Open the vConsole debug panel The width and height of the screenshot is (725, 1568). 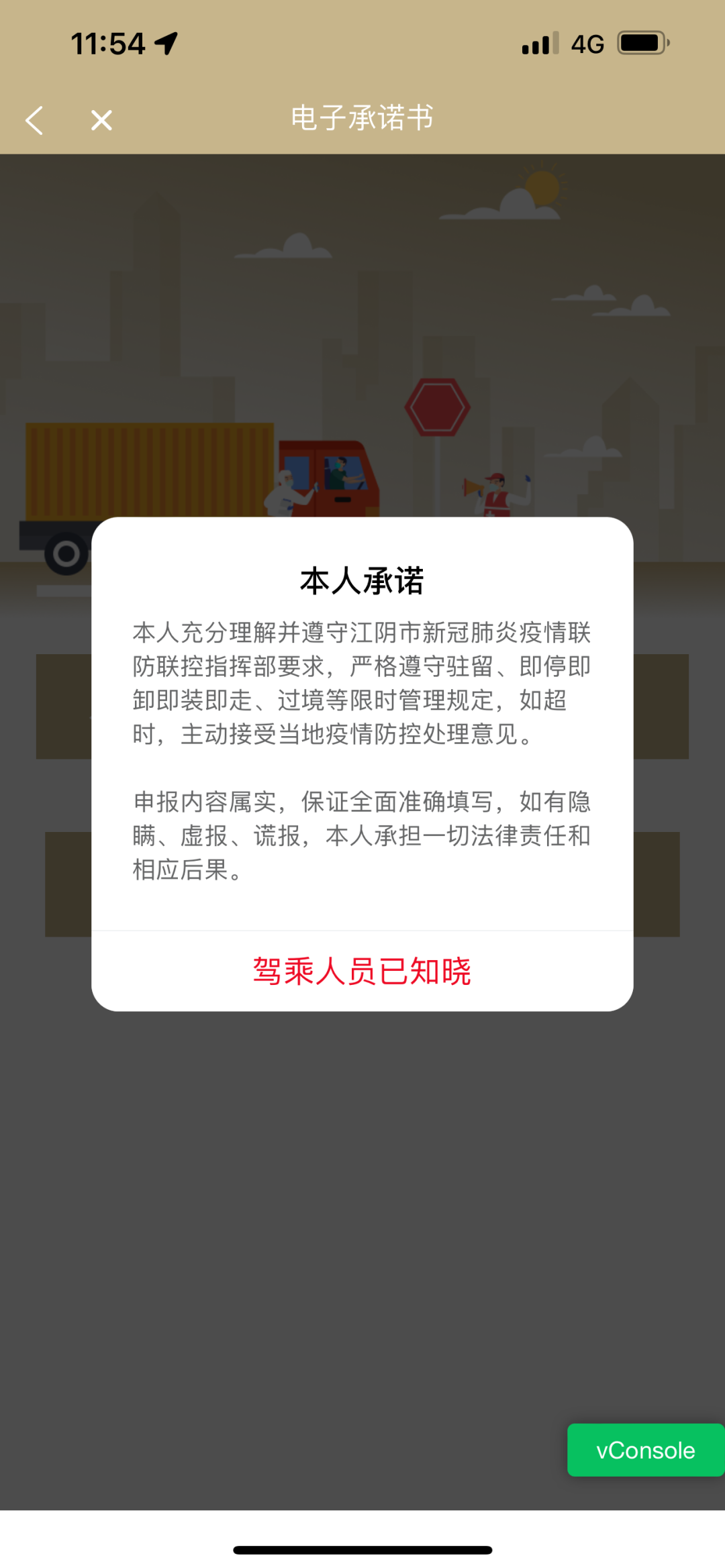point(645,1450)
